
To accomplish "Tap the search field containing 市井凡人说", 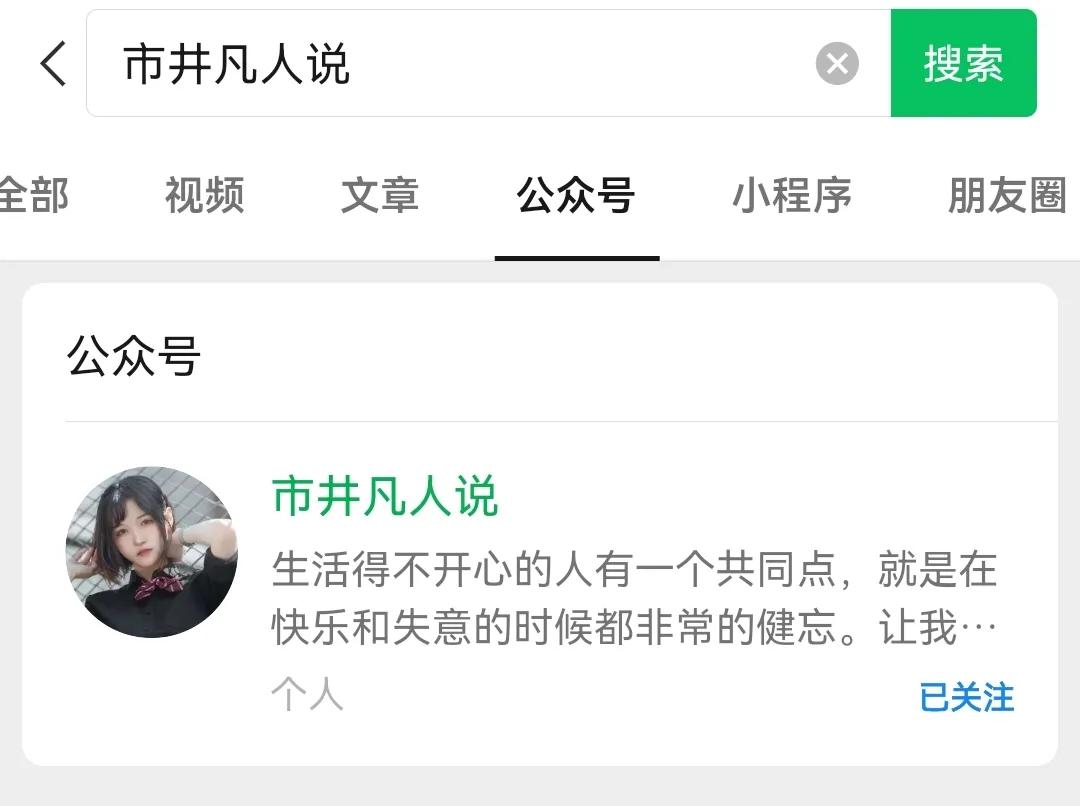I will [450, 64].
